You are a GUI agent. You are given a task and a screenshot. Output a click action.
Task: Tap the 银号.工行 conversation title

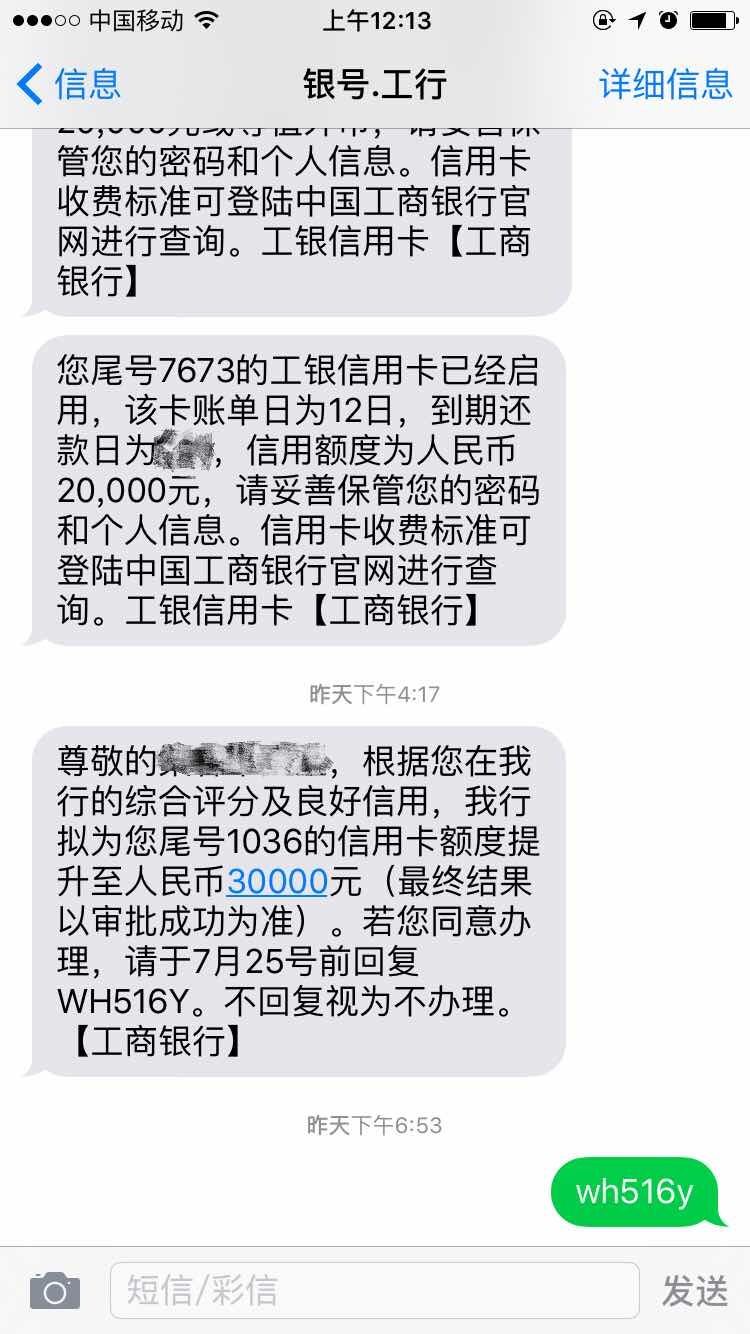375,86
